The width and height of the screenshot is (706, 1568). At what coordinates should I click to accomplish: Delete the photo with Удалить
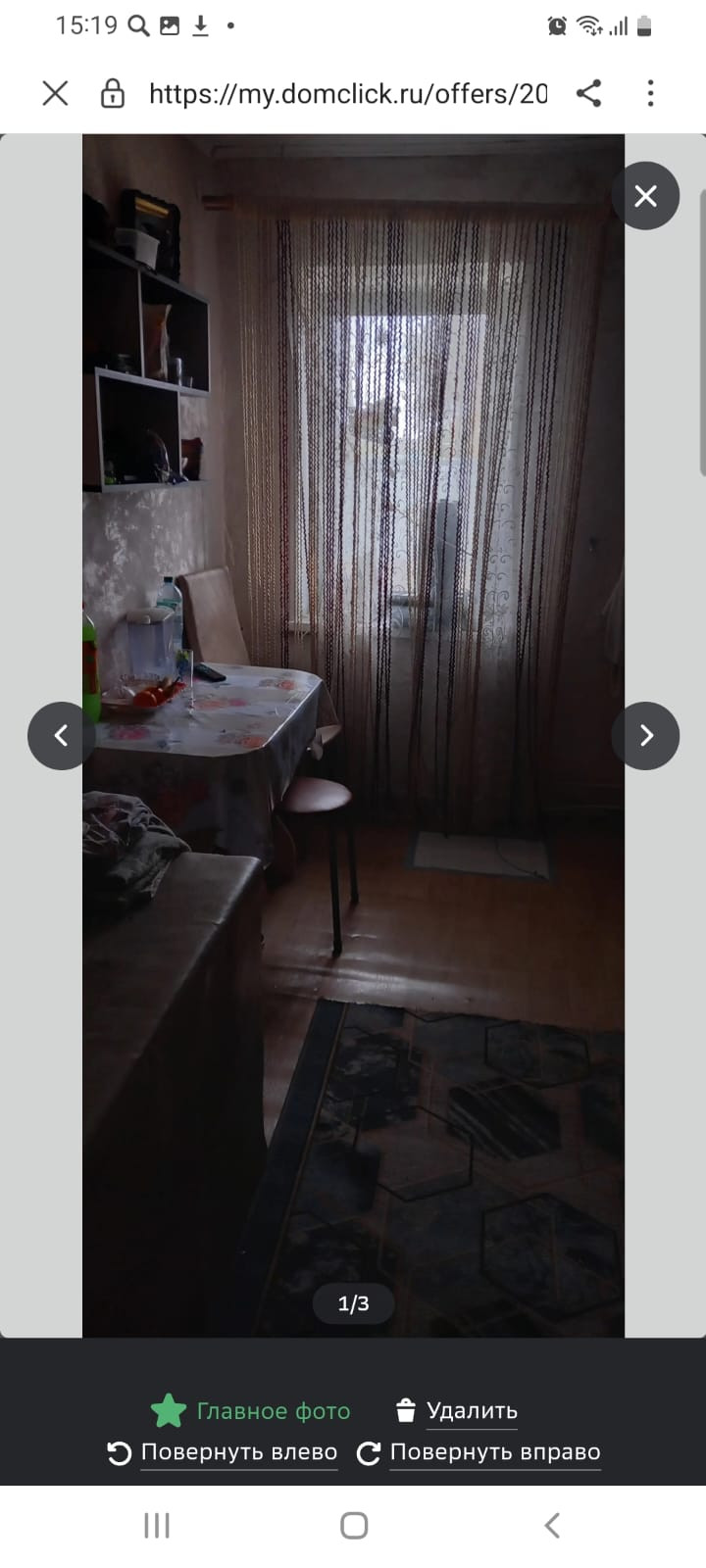point(457,1411)
